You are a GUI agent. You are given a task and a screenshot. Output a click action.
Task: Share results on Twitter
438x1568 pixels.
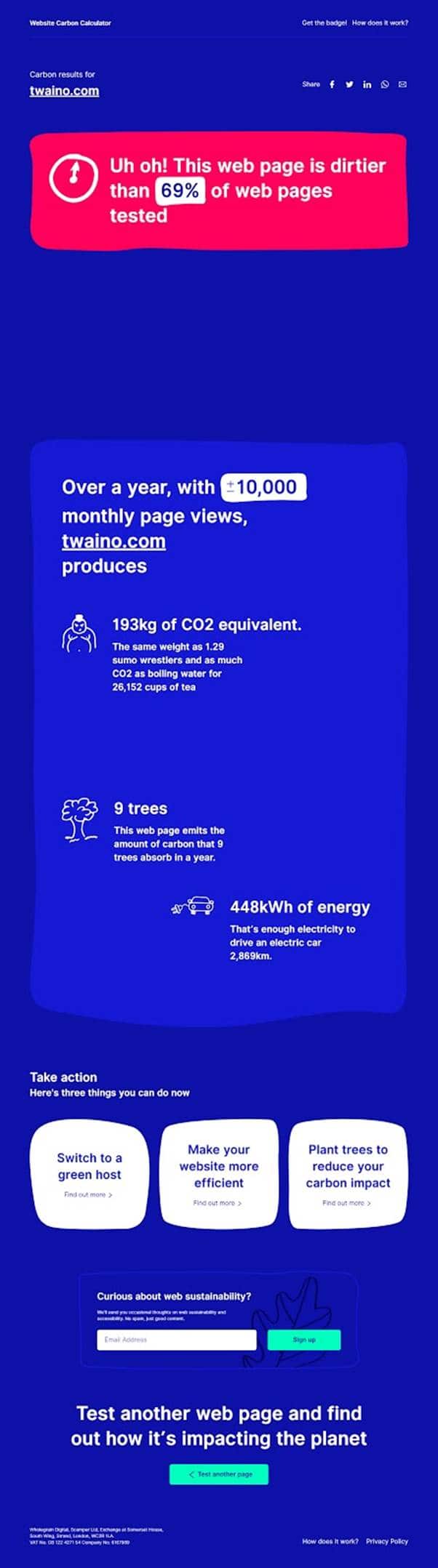tap(349, 84)
